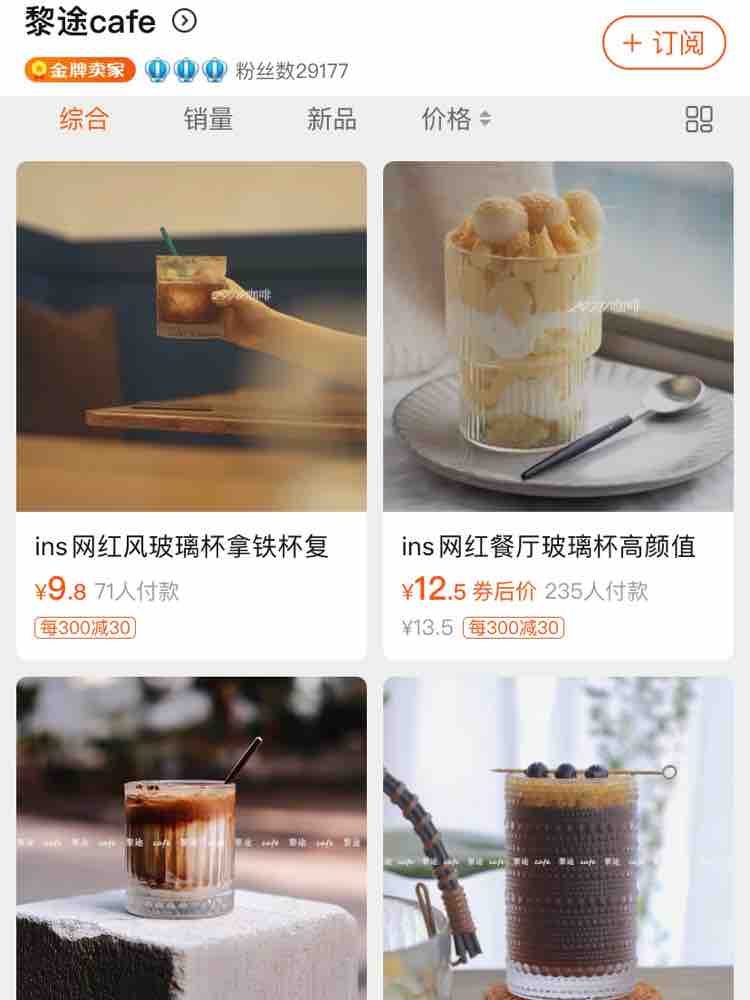Toggle the grid layout view icon
Image resolution: width=750 pixels, height=1000 pixels.
699,120
